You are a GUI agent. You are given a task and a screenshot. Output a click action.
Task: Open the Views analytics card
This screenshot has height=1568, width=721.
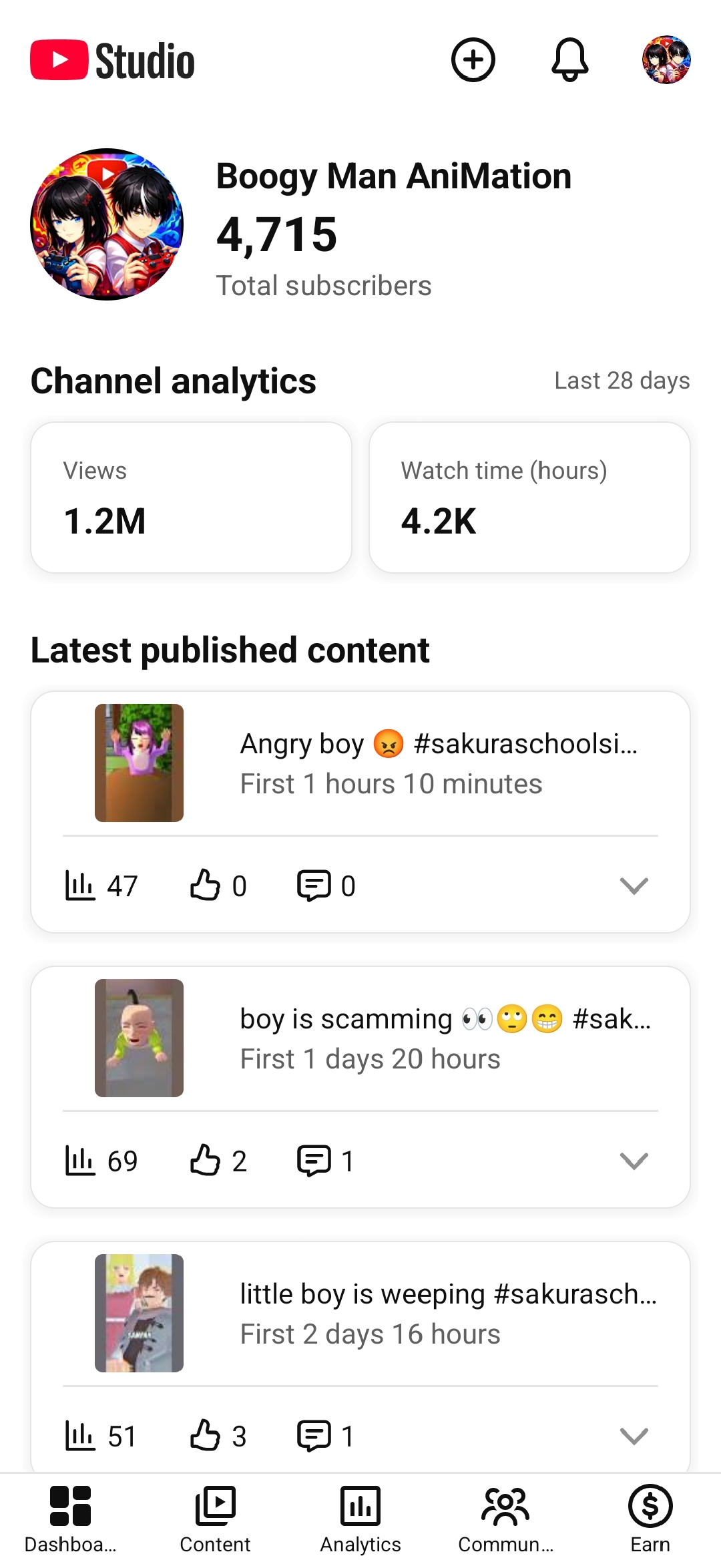(x=192, y=497)
